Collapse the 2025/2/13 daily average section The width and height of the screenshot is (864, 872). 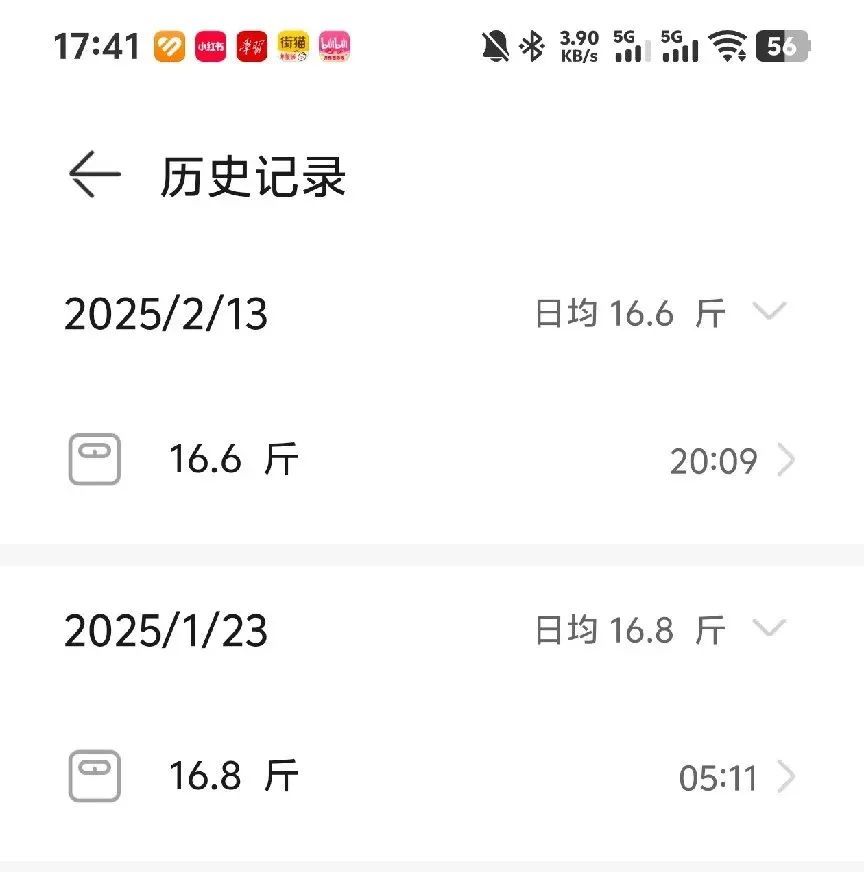coord(769,312)
